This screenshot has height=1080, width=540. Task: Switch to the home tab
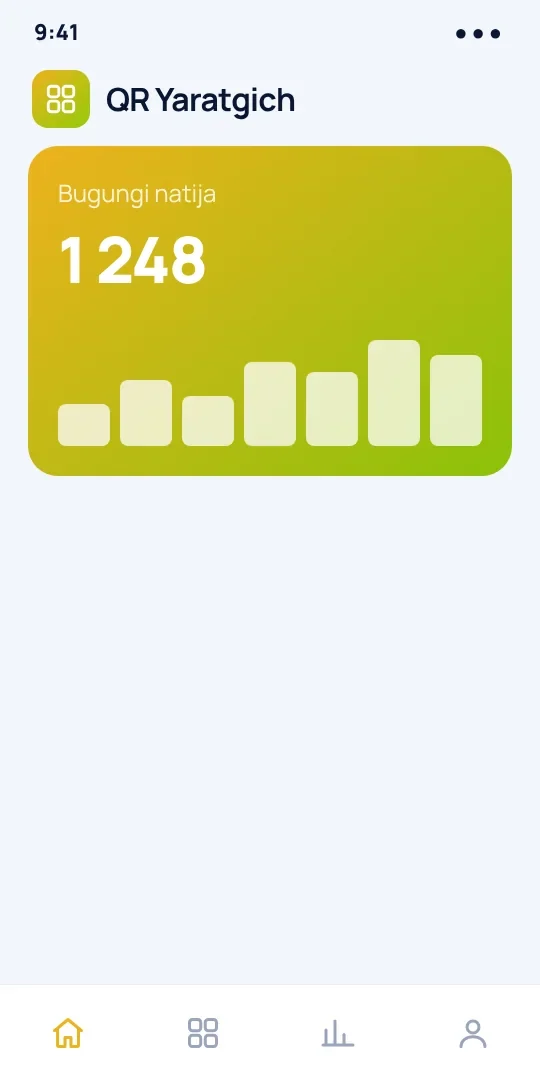(68, 1033)
